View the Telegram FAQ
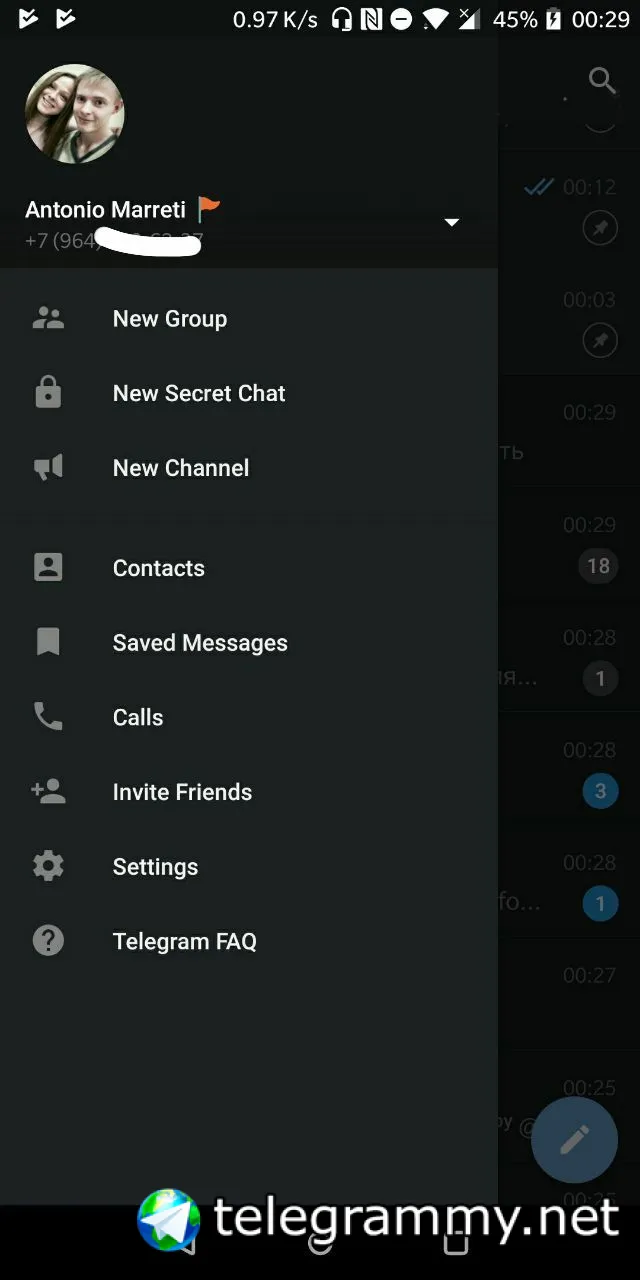This screenshot has width=640, height=1280. click(185, 941)
